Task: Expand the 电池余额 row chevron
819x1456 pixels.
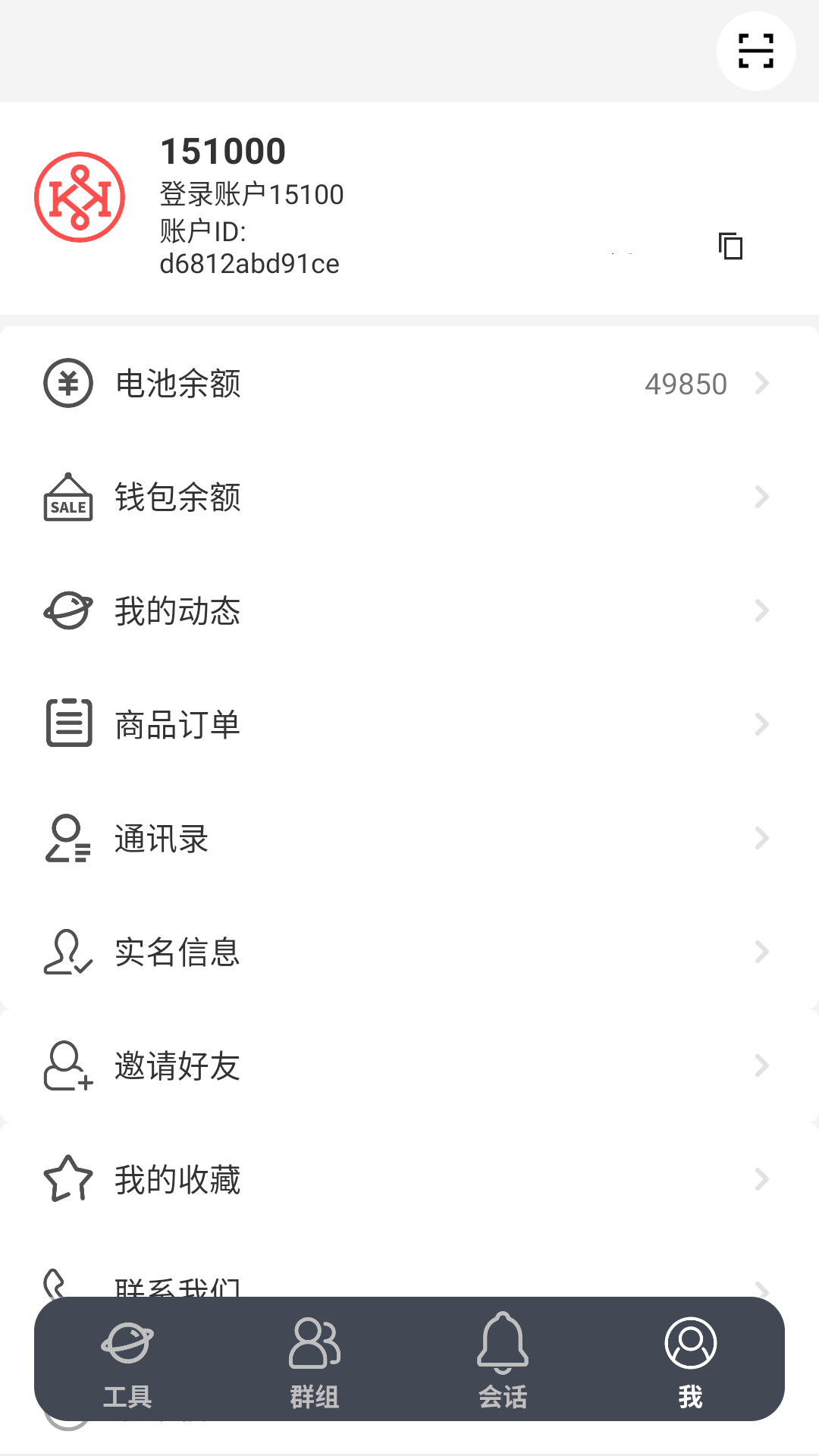Action: [763, 384]
